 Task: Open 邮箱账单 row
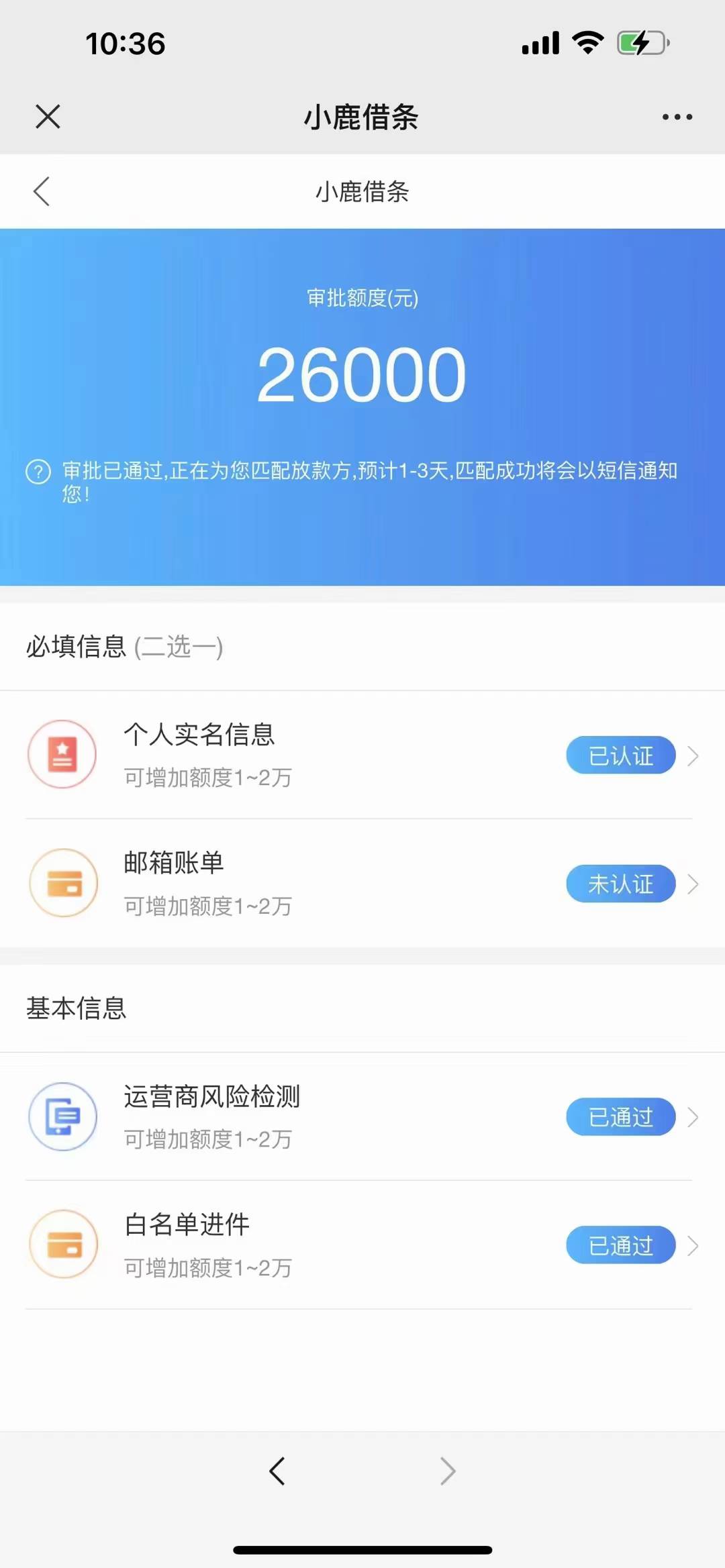pyautogui.click(x=362, y=883)
